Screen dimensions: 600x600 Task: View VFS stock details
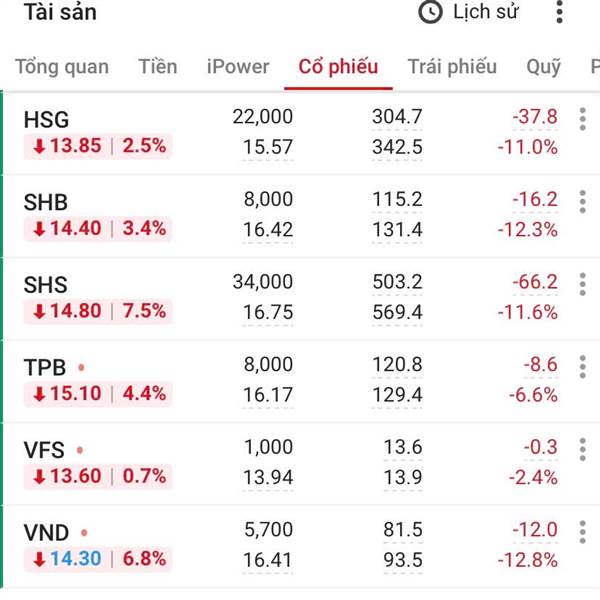tap(44, 451)
